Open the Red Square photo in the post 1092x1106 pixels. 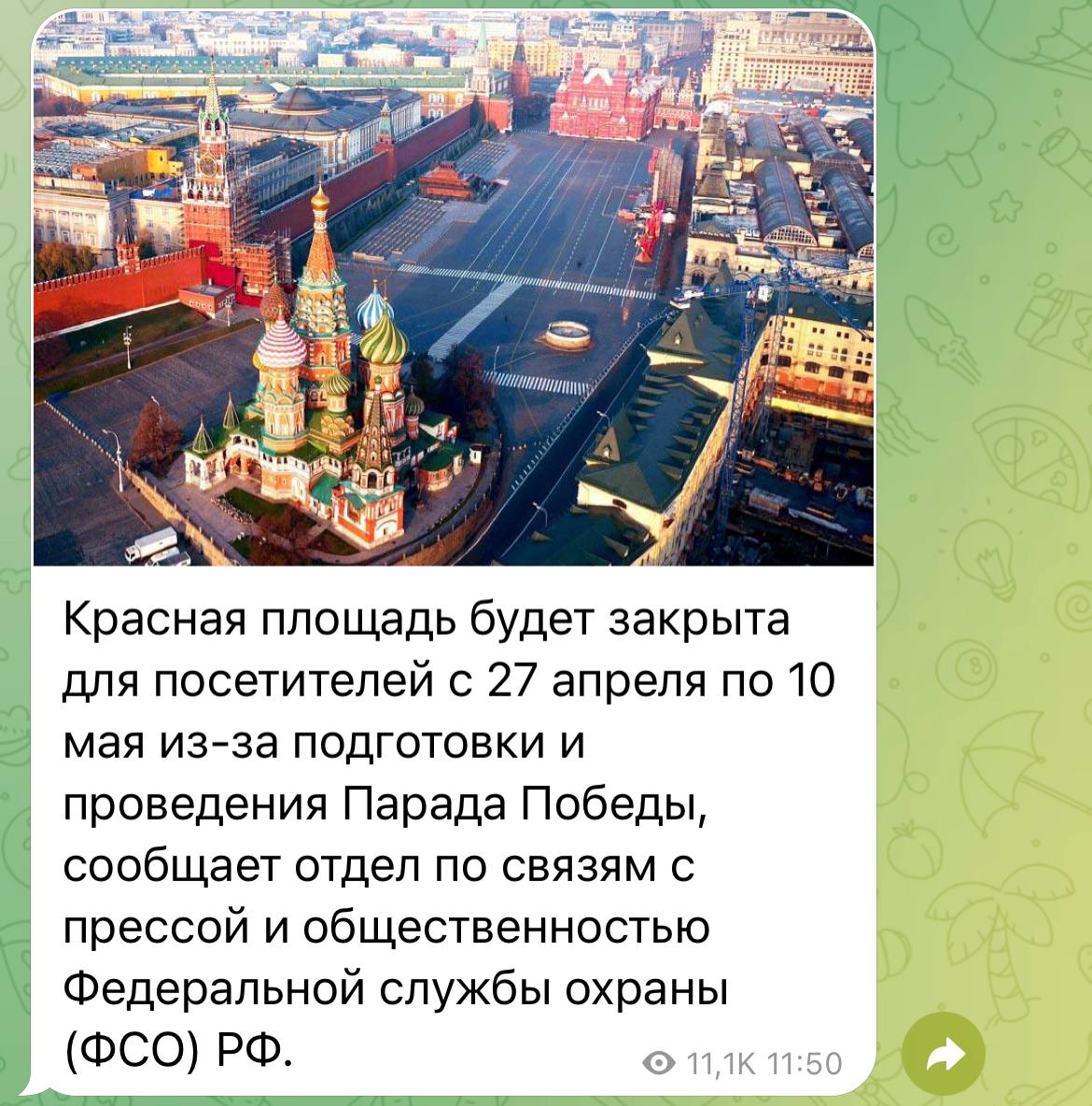[x=454, y=289]
